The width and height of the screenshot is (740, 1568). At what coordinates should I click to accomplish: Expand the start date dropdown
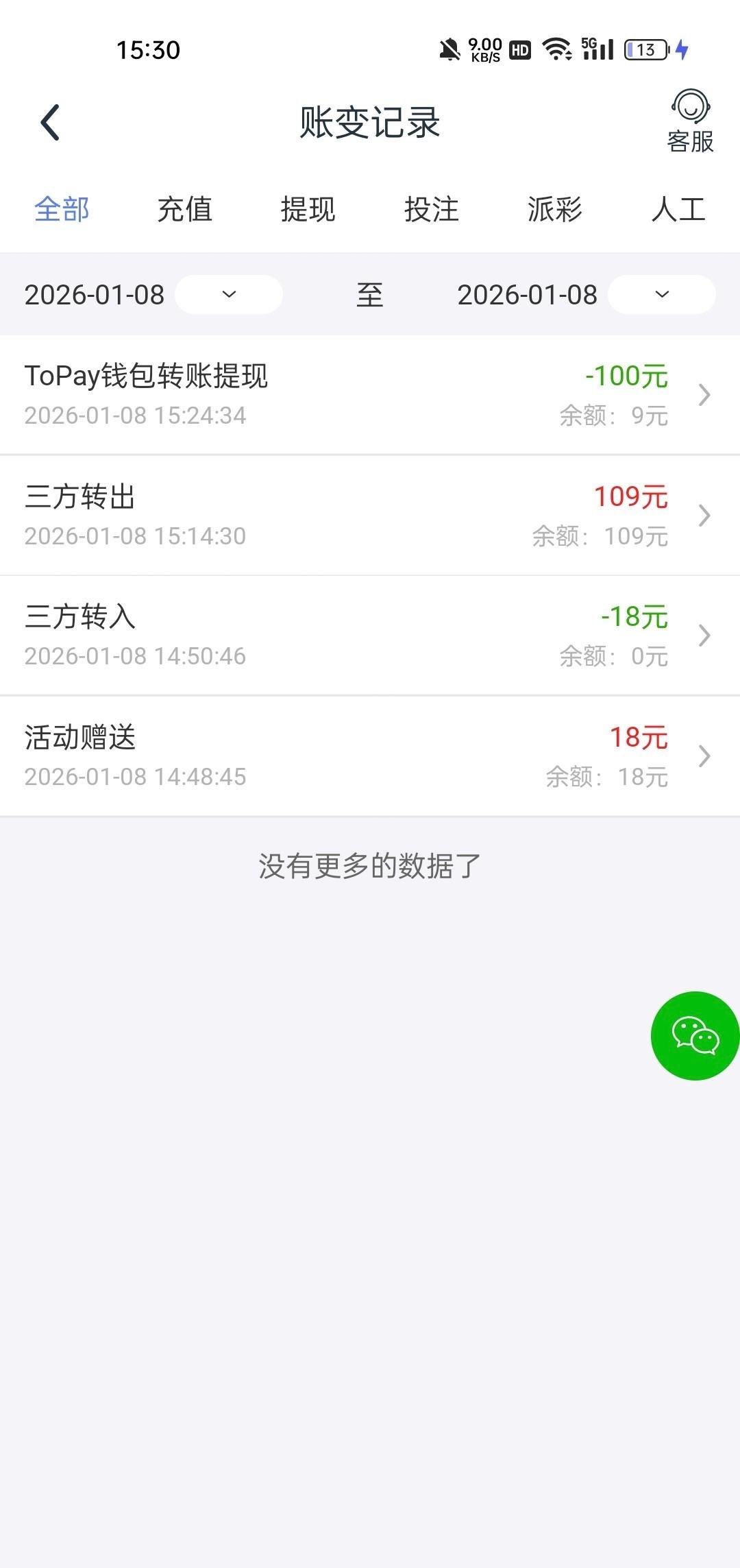pyautogui.click(x=229, y=295)
